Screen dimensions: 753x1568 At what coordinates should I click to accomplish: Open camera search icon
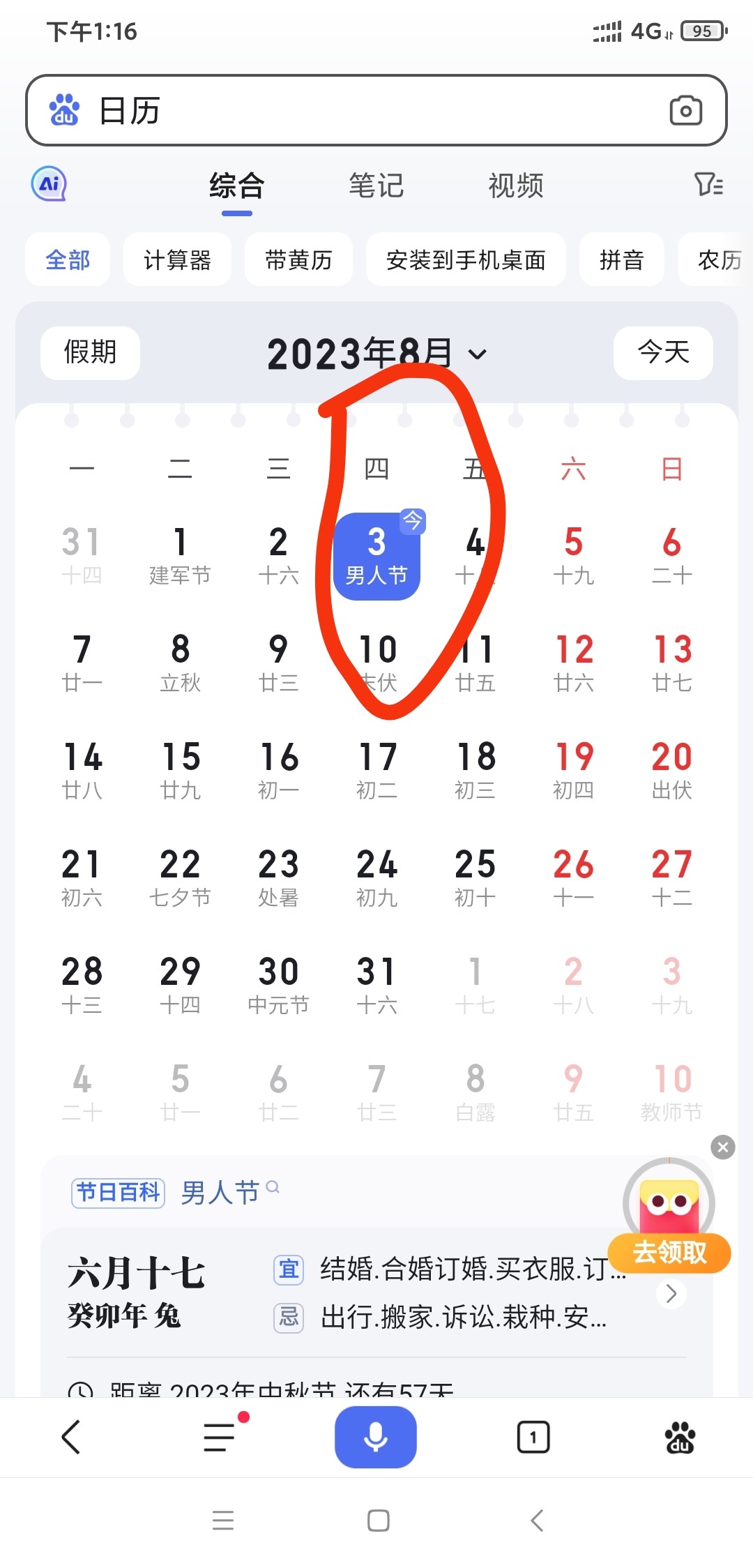685,110
